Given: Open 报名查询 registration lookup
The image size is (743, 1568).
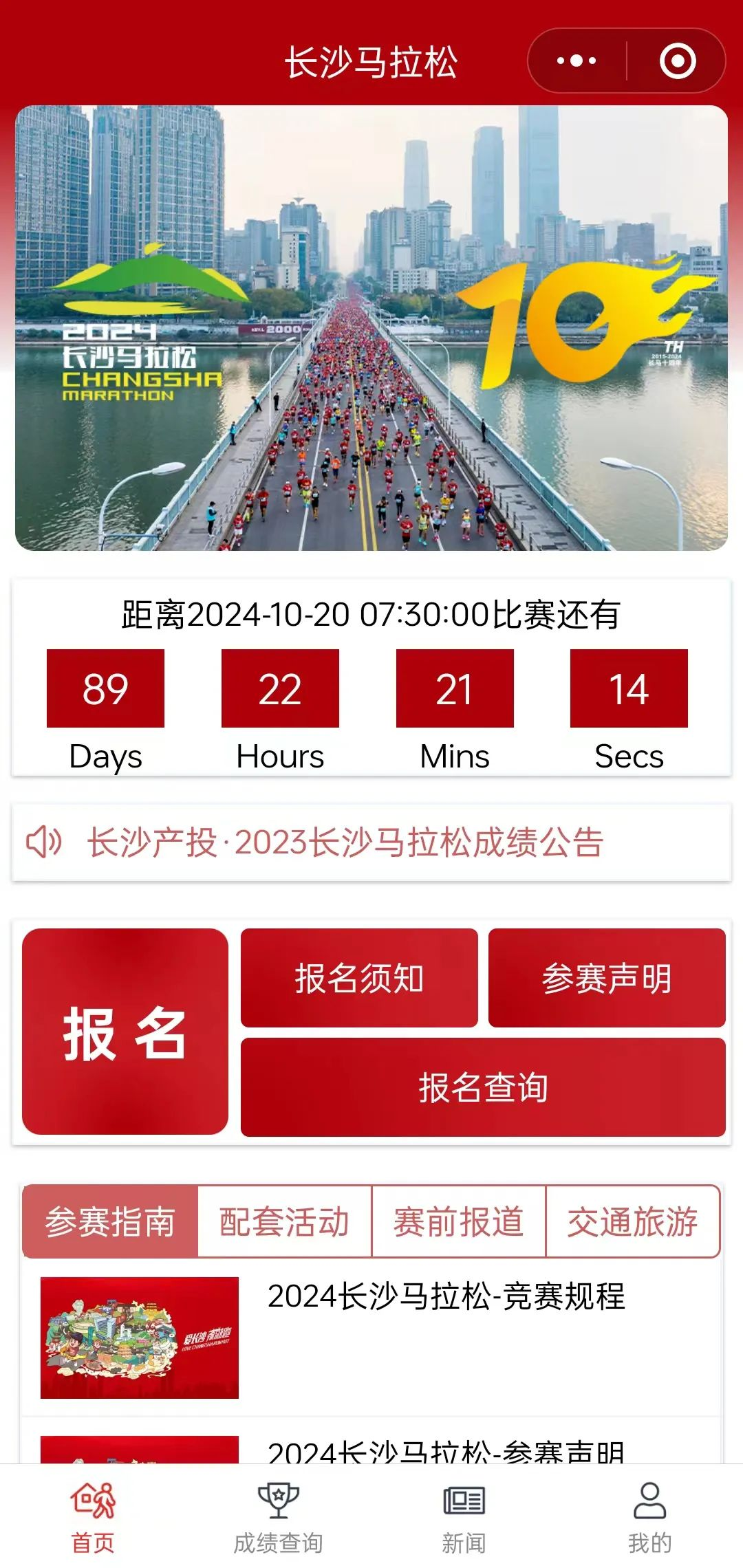Looking at the screenshot, I should tap(483, 1087).
